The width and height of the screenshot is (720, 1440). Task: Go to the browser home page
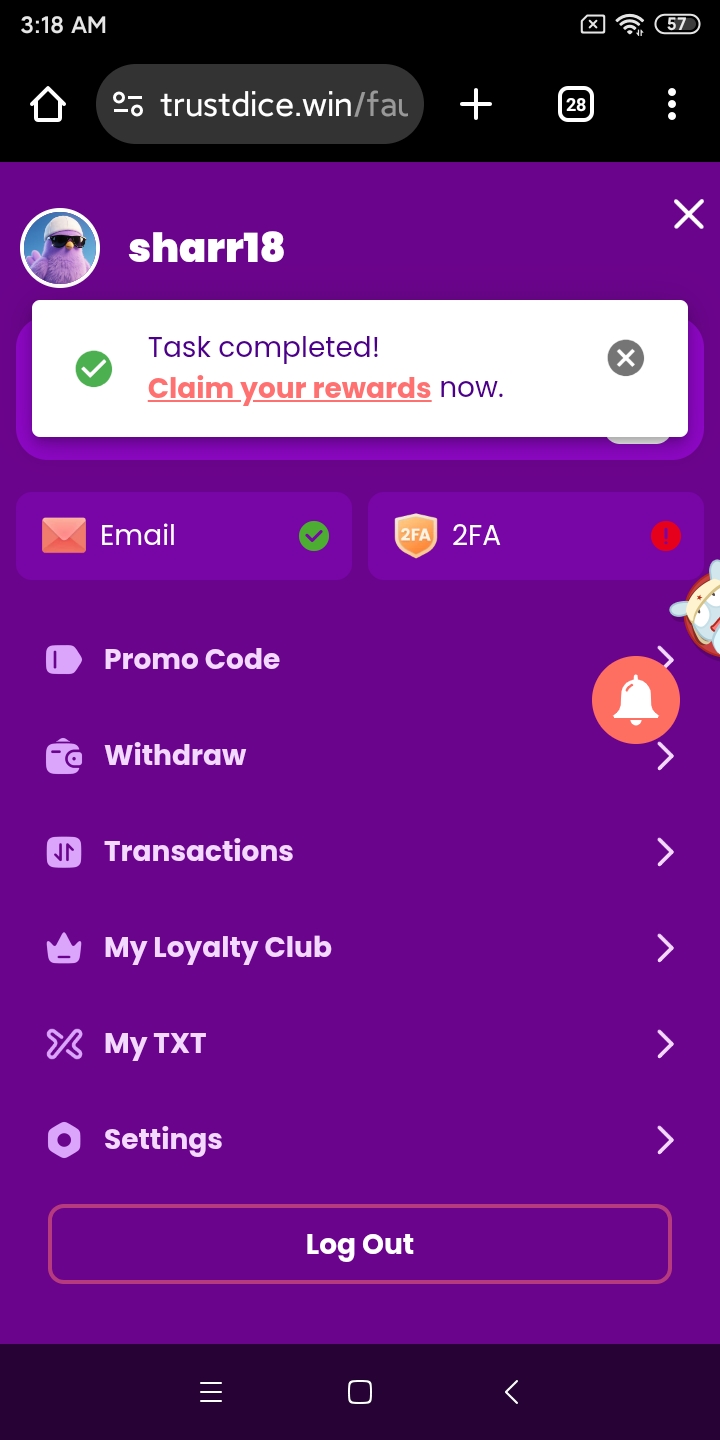coord(48,104)
